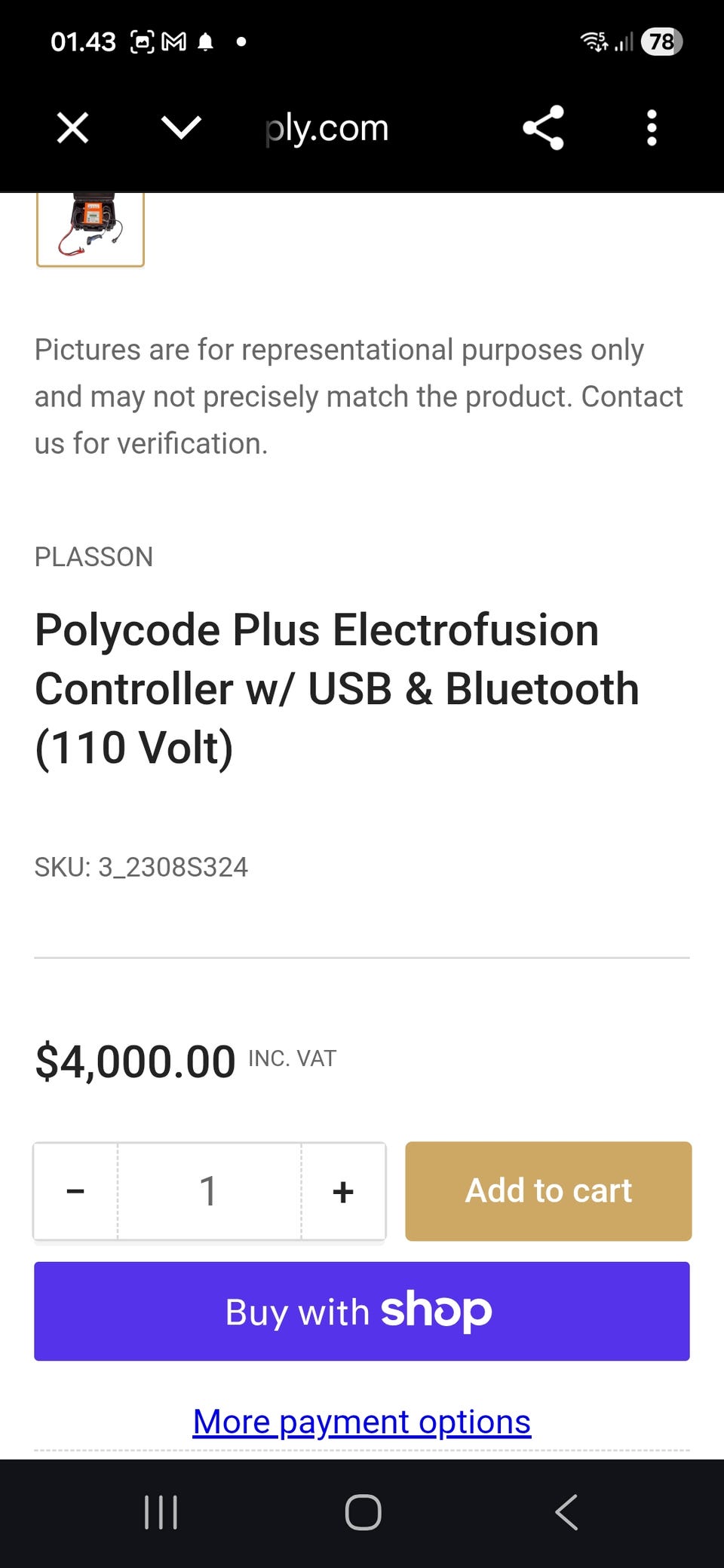Increase quantity with the plus button

[343, 1191]
